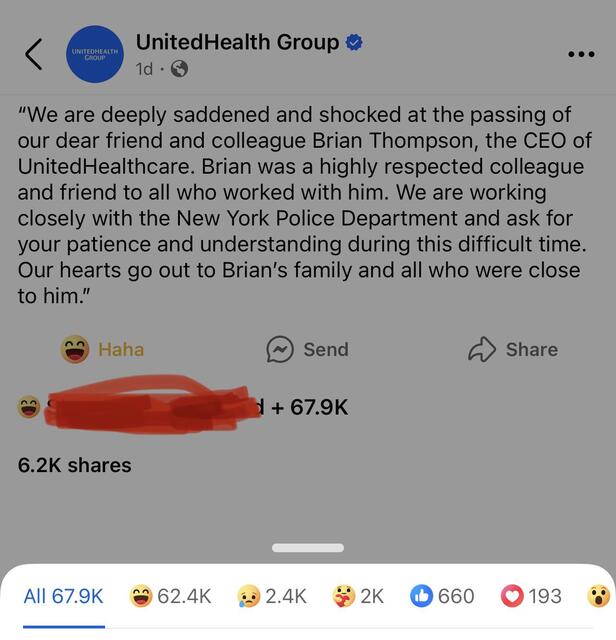Filter by Sad reactions 2.4K
The height and width of the screenshot is (640, 616).
272,596
